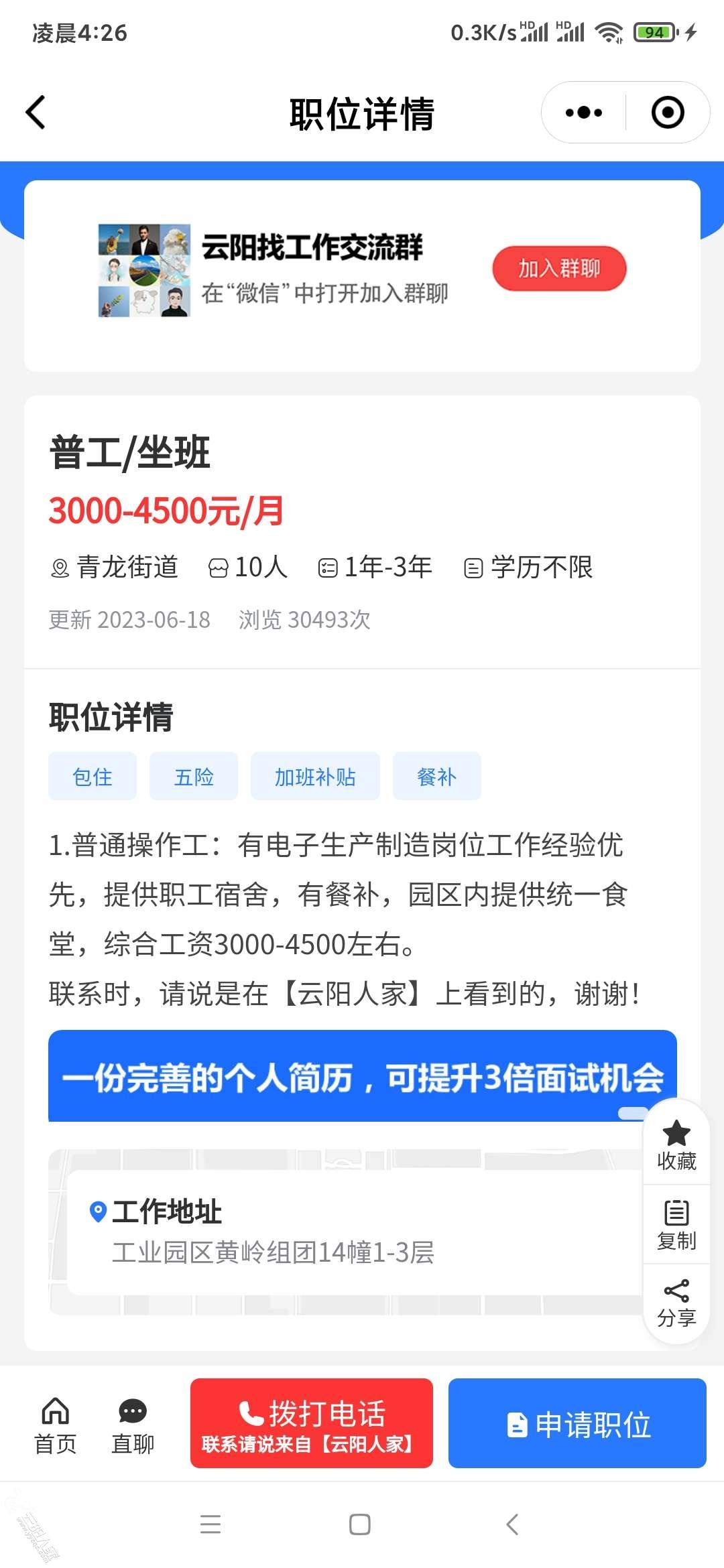Open the resume improvement banner
724x1568 pixels.
362,1077
